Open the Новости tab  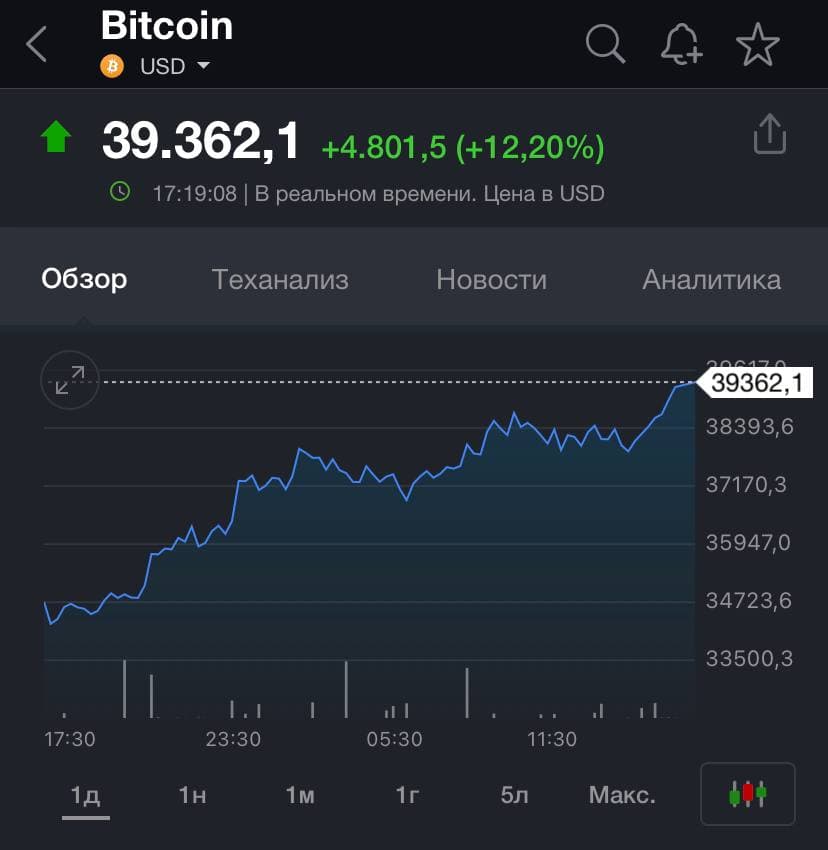(x=491, y=280)
